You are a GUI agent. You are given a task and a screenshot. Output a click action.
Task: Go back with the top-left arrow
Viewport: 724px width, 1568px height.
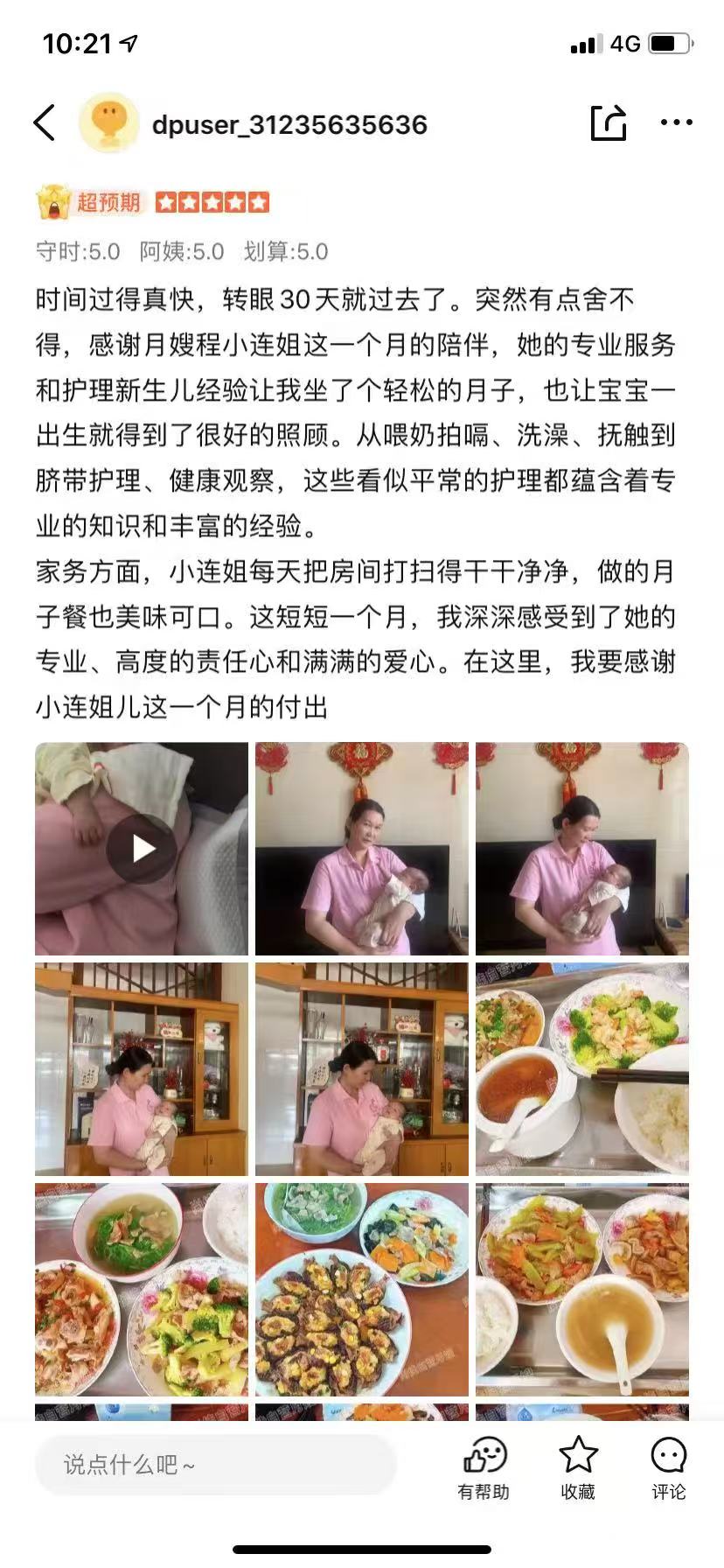(45, 123)
